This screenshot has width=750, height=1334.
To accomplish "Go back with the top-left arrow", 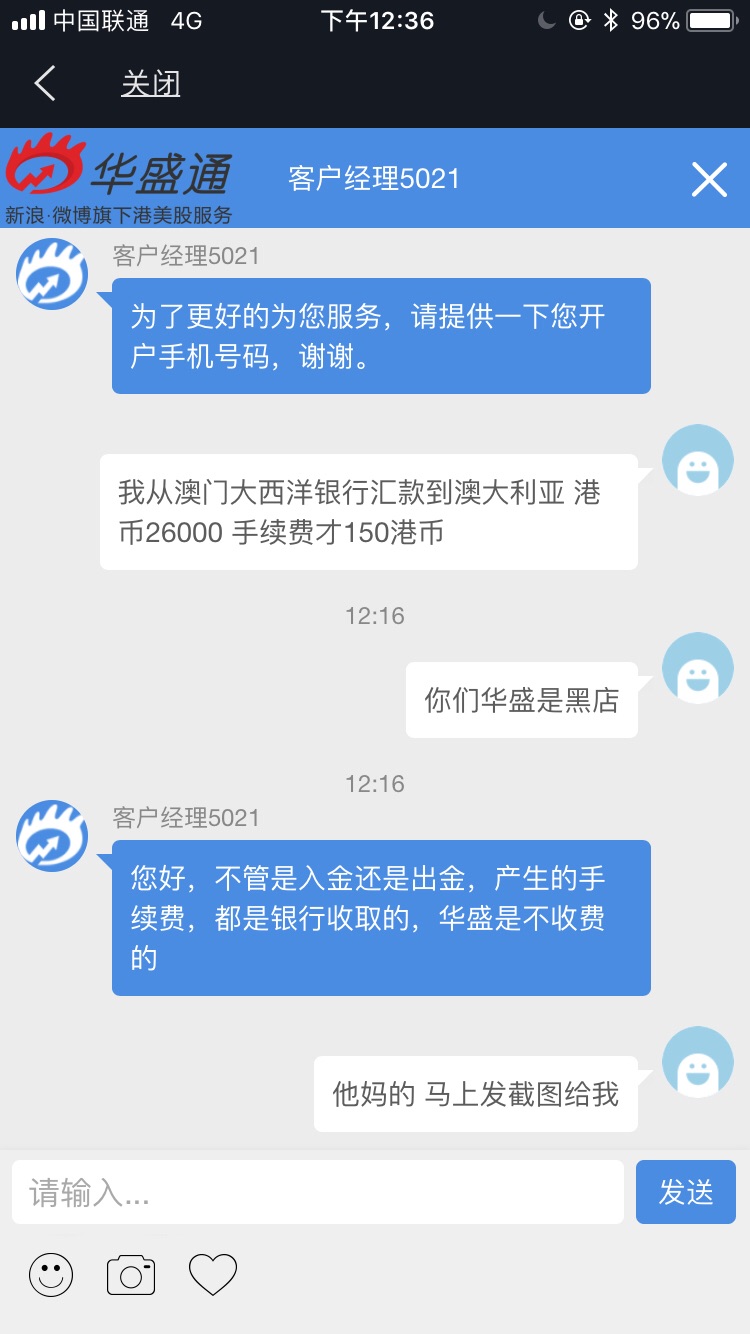I will tap(45, 83).
